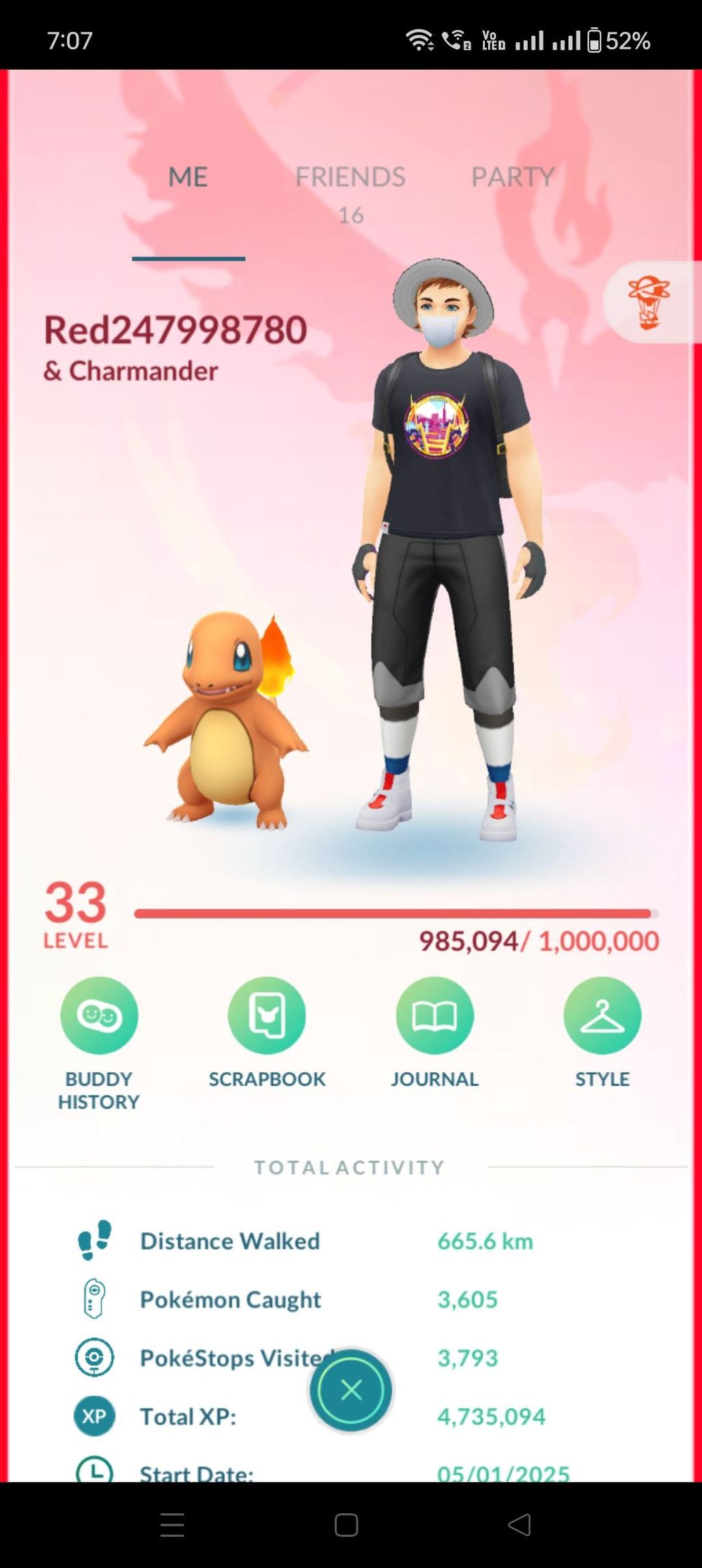The width and height of the screenshot is (702, 1568).
Task: Open the Journal
Action: coord(434,1016)
